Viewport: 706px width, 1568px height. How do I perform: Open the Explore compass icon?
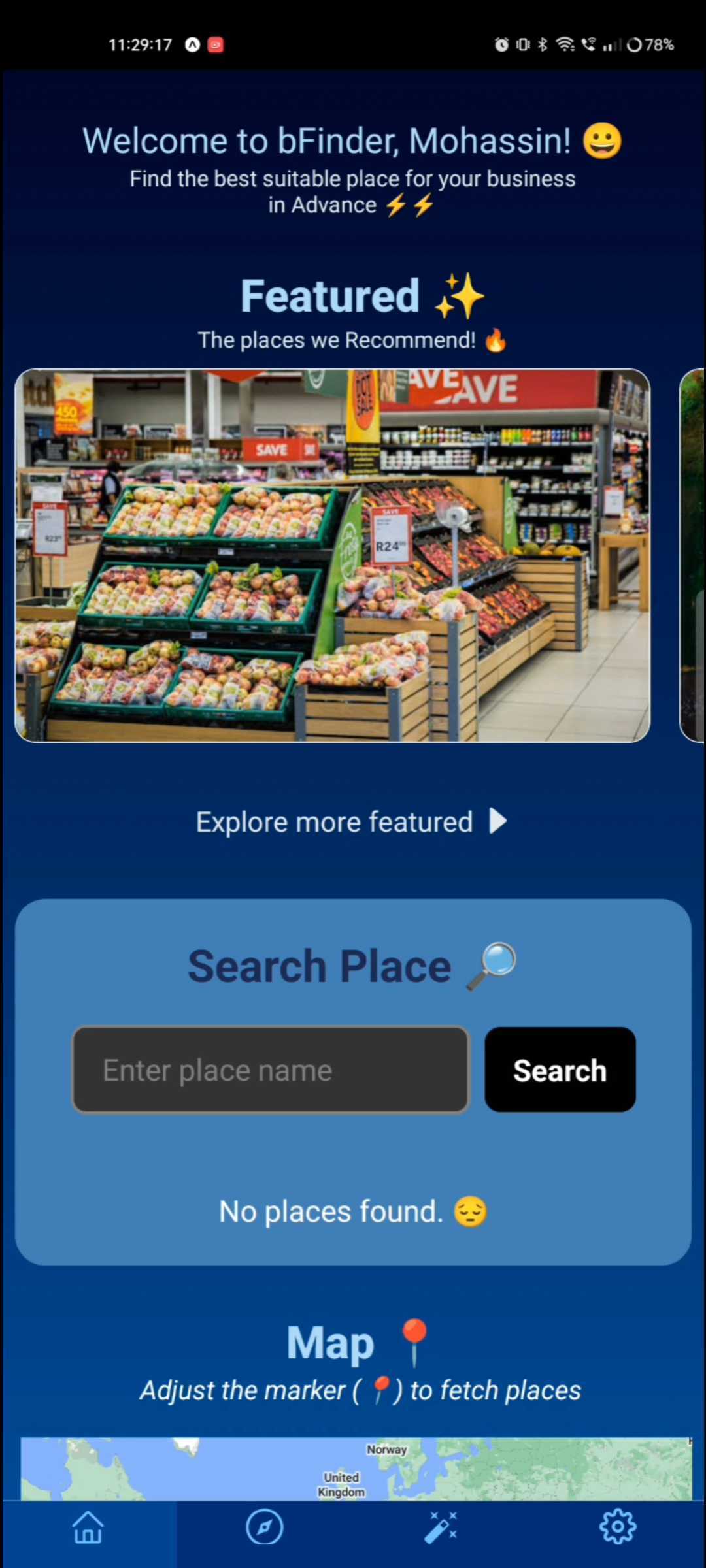[x=264, y=1527]
